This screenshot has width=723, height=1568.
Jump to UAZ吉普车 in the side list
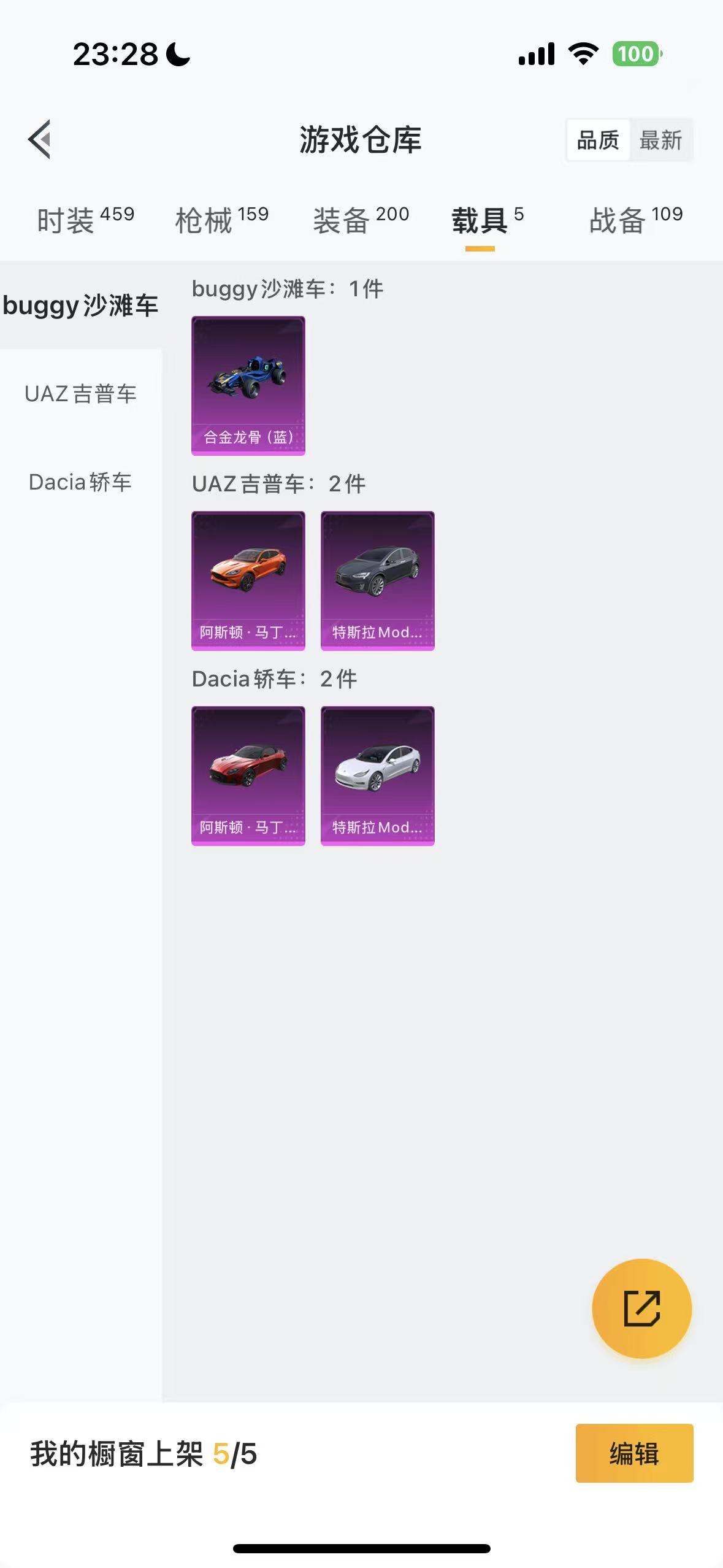(x=80, y=394)
